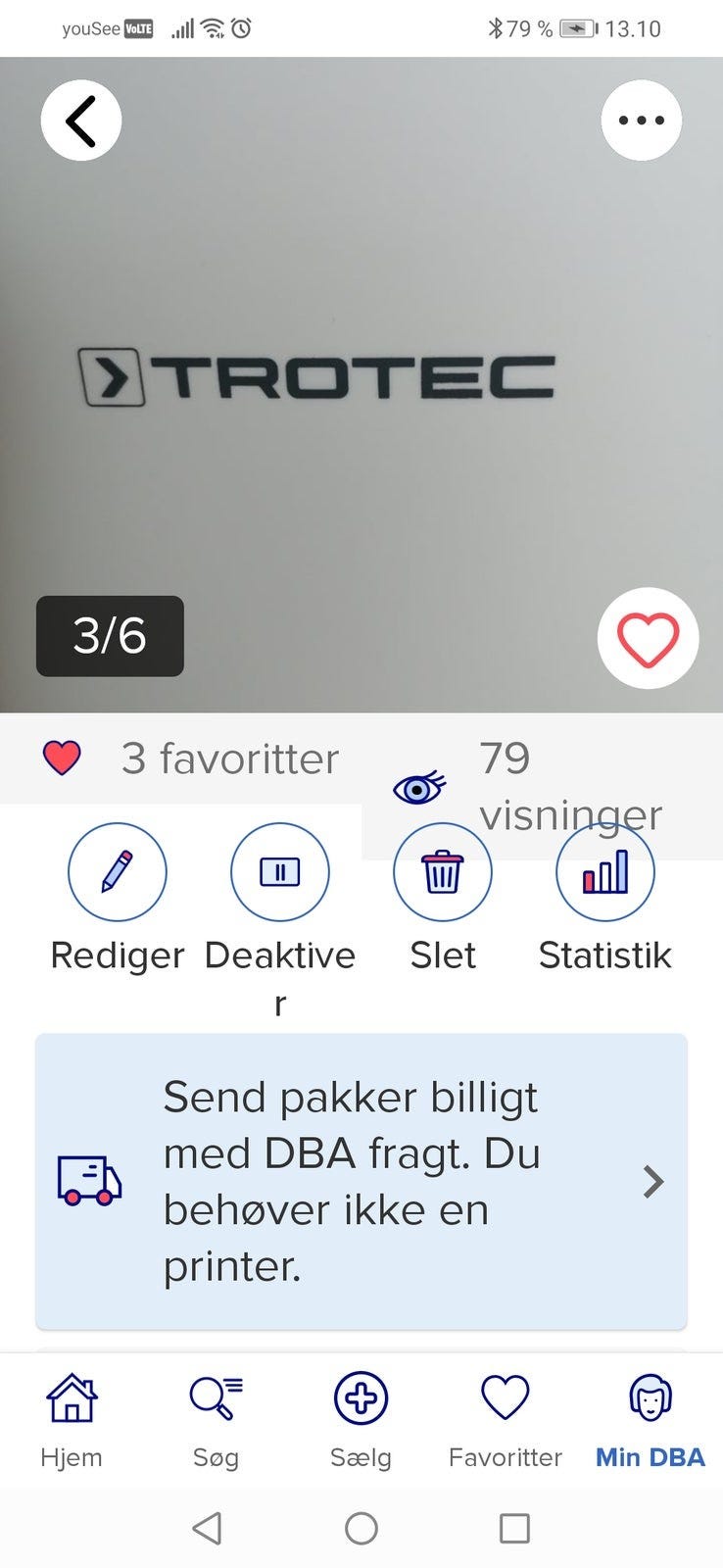Viewport: 723px width, 1568px height.
Task: Go back using the arrow on the photo
Action: click(x=81, y=121)
